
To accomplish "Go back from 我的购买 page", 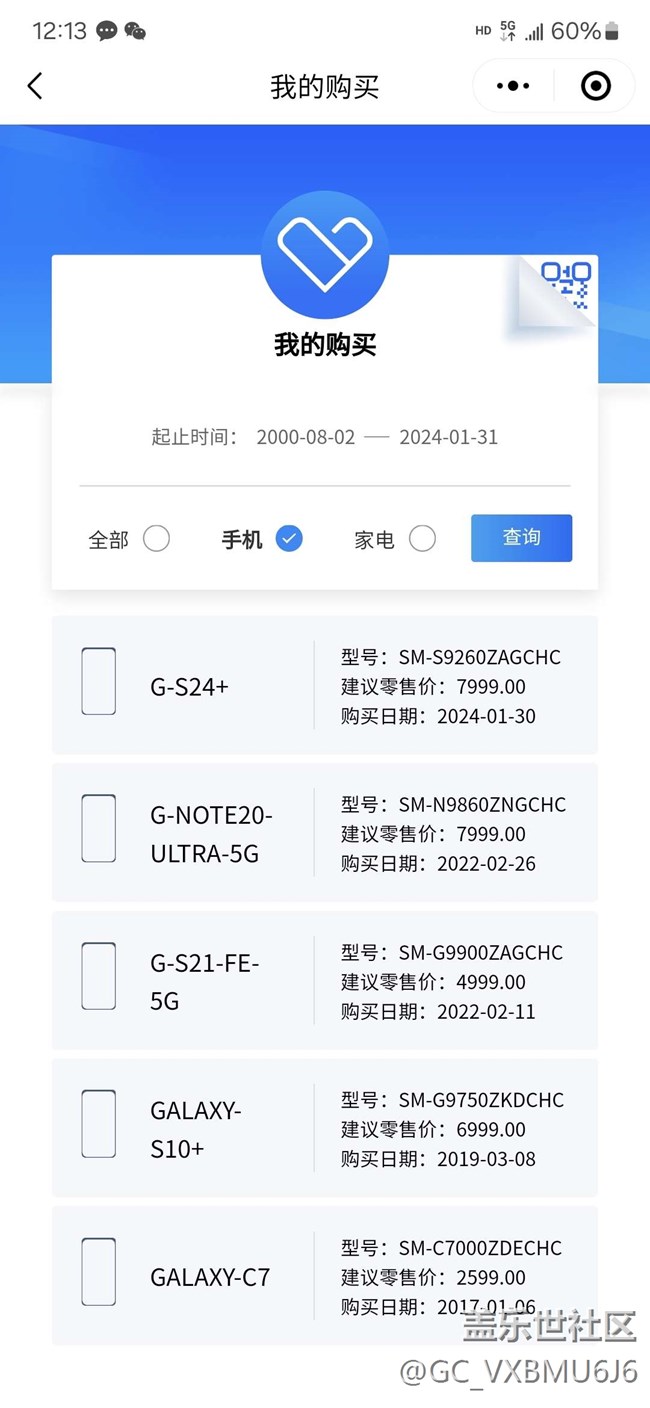I will (x=35, y=86).
